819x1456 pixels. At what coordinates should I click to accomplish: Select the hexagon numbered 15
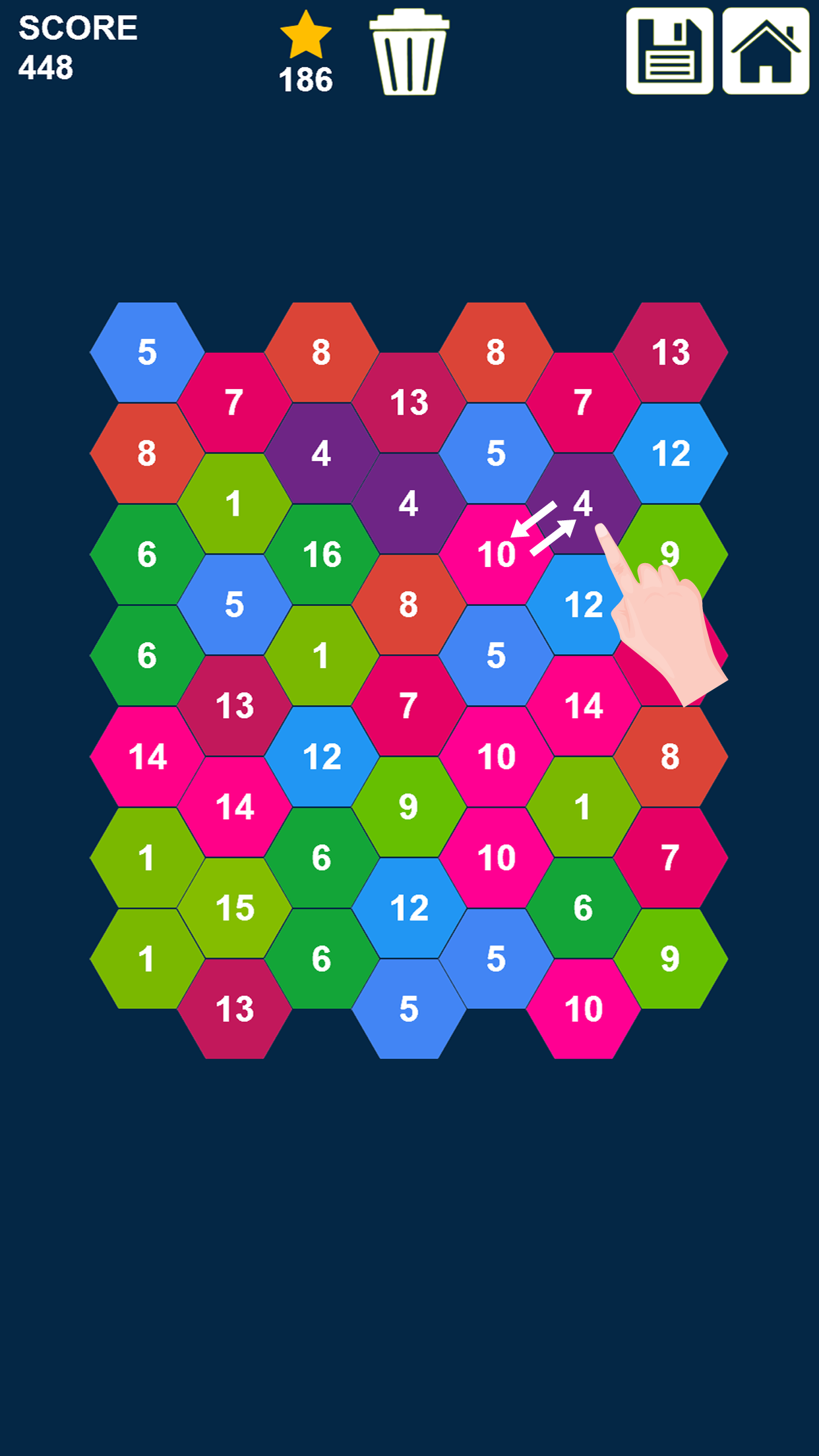[235, 908]
